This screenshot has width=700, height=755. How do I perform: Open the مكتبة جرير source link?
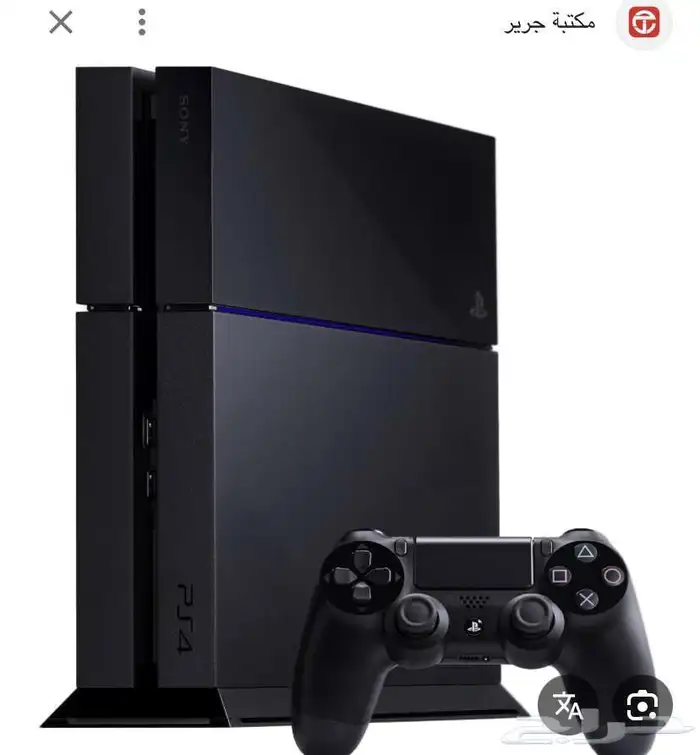(x=549, y=22)
